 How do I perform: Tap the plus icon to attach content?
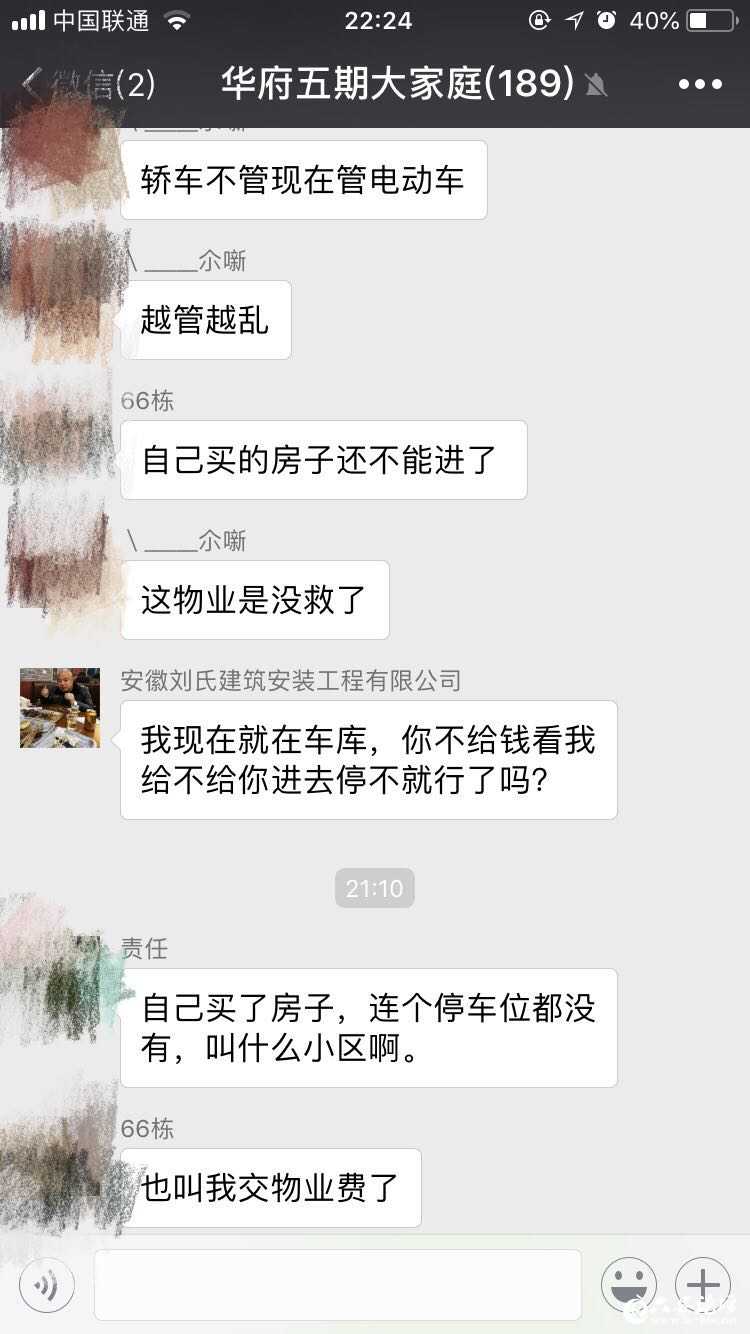tap(702, 1284)
